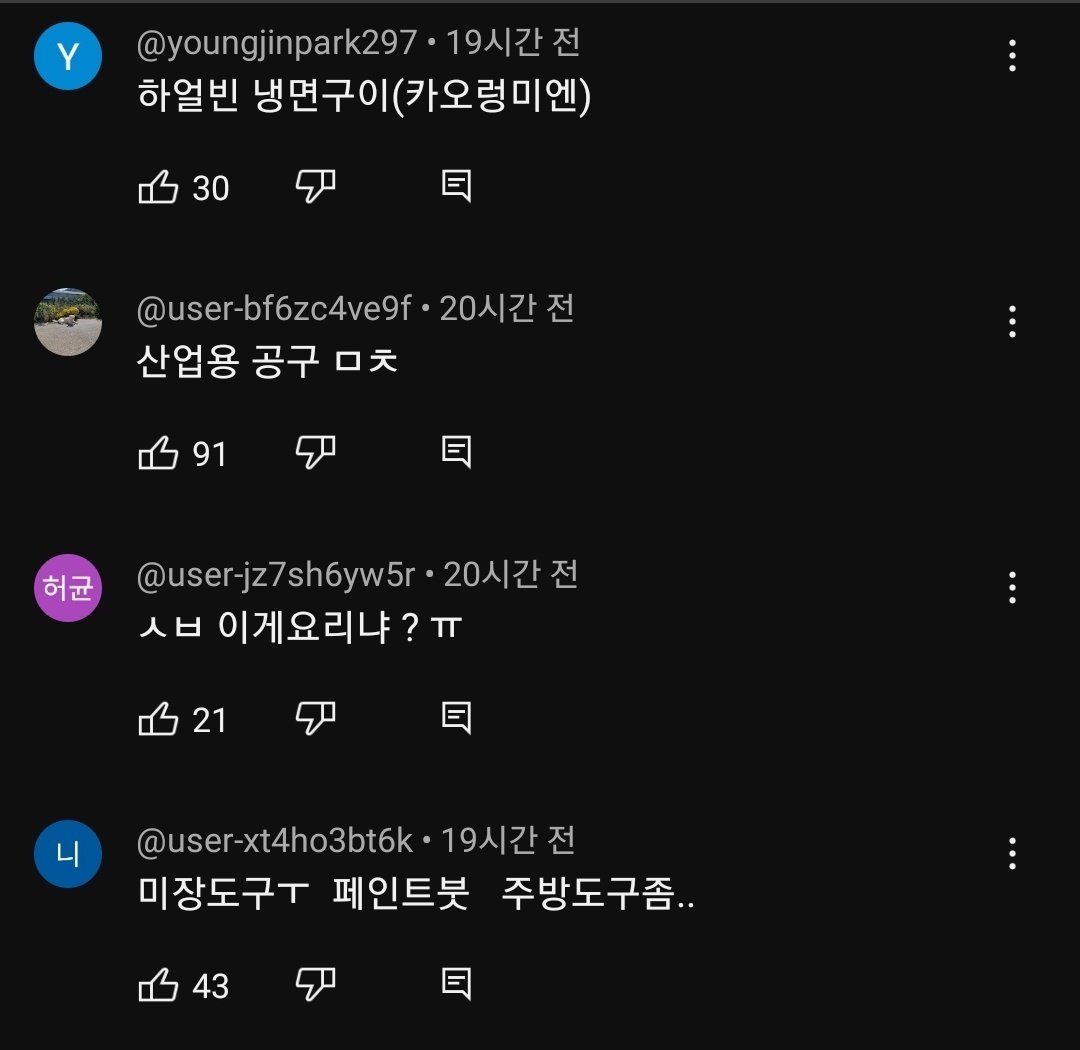Open the 허균 avatar of @user-jz7sh6yw5r

click(68, 588)
